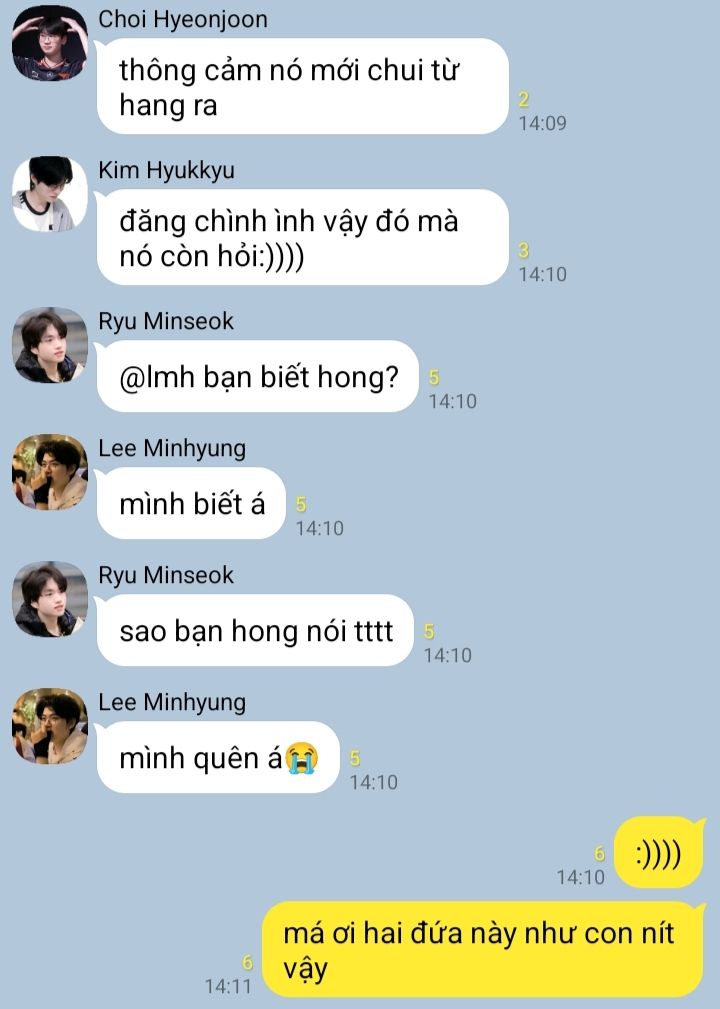Viewport: 720px width, 1009px height.
Task: View Ryu Minseok's avatar beside '@lmh bạn biết hong?'
Action: point(49,345)
